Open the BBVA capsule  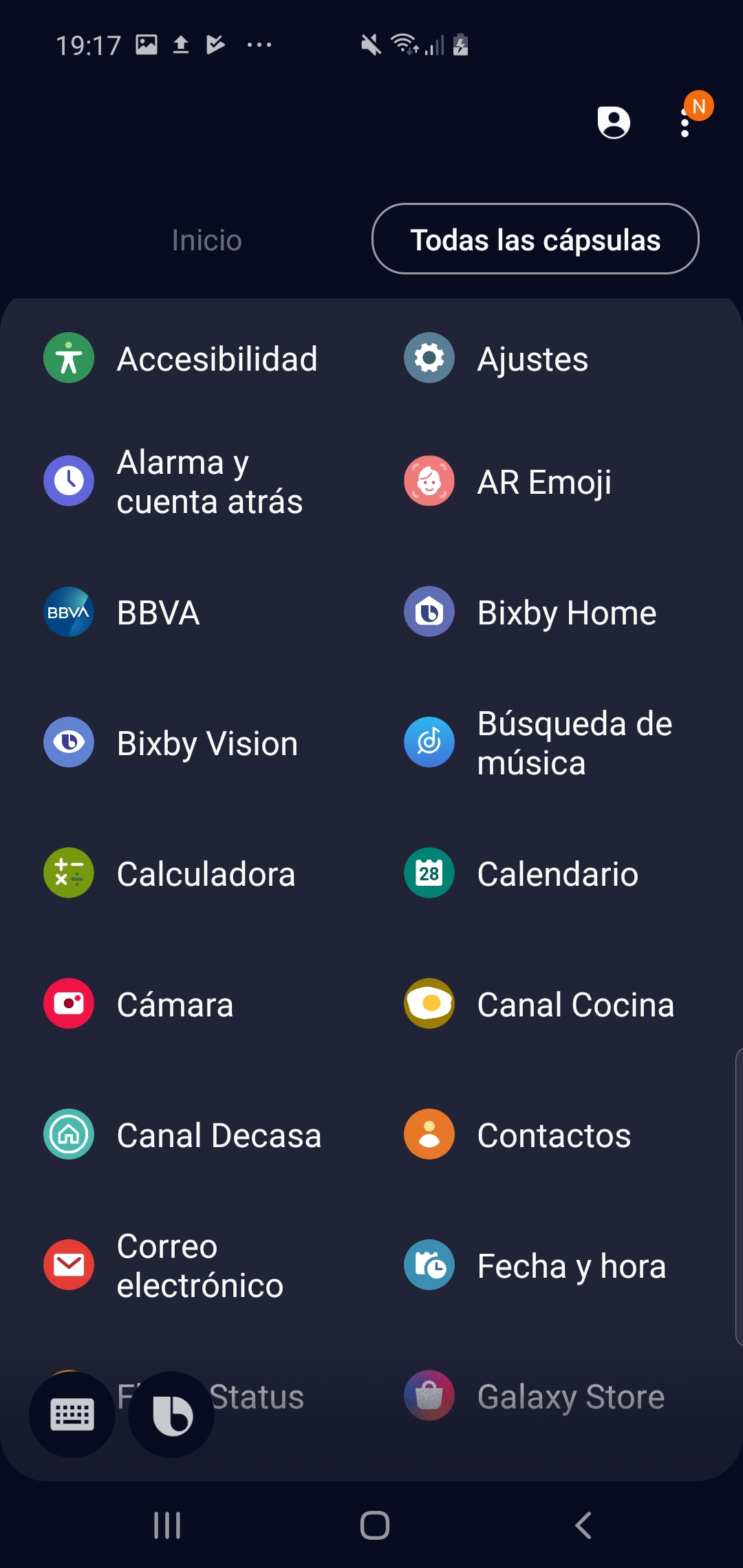[x=122, y=612]
